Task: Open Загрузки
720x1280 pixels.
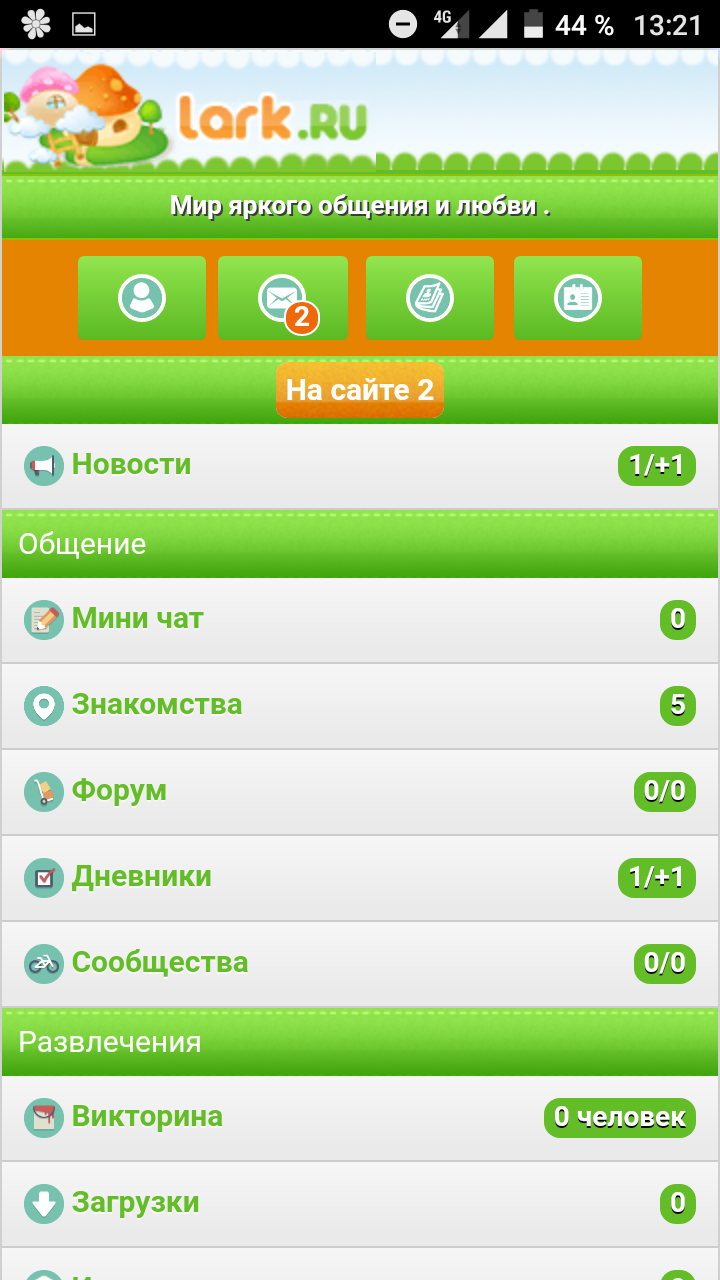Action: 135,1203
